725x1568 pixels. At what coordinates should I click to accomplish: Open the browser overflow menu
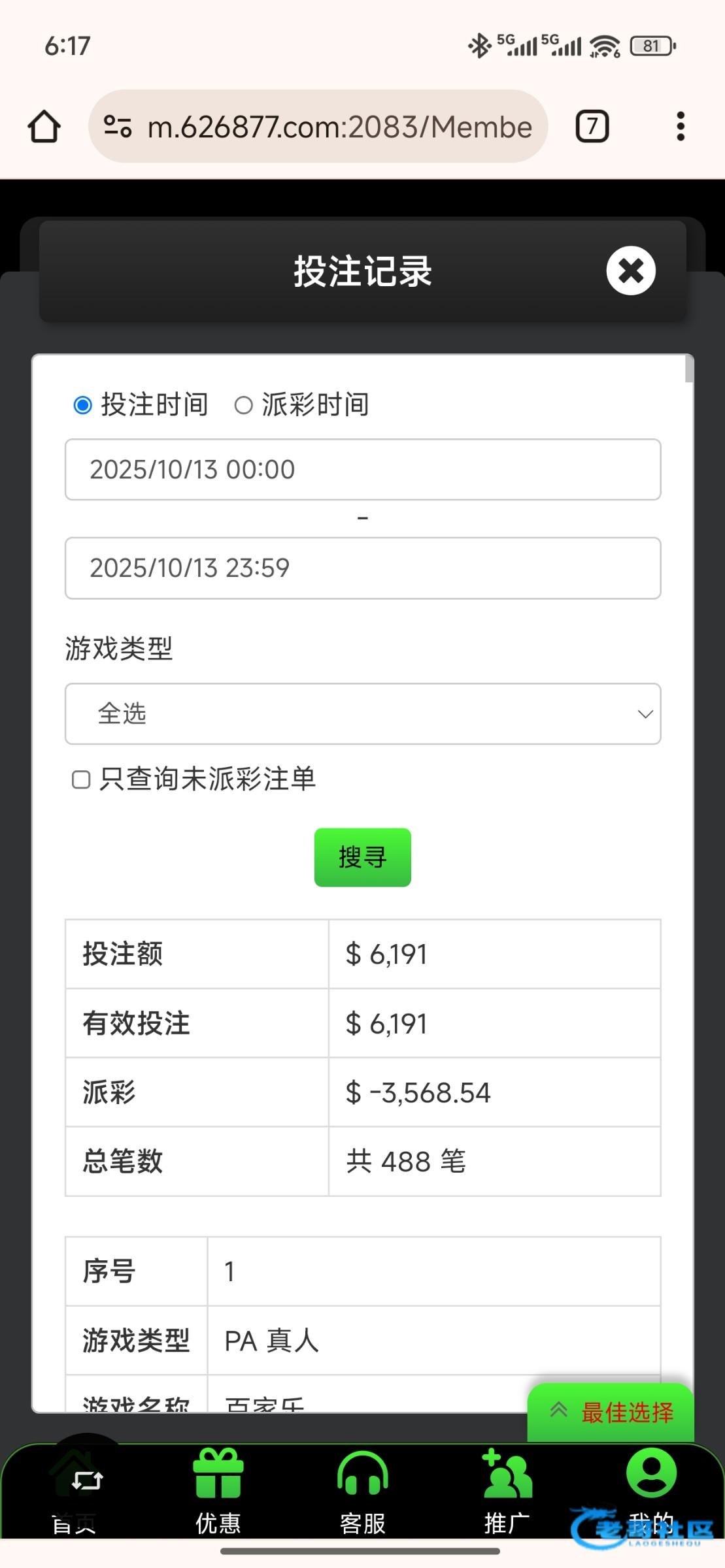coord(681,126)
